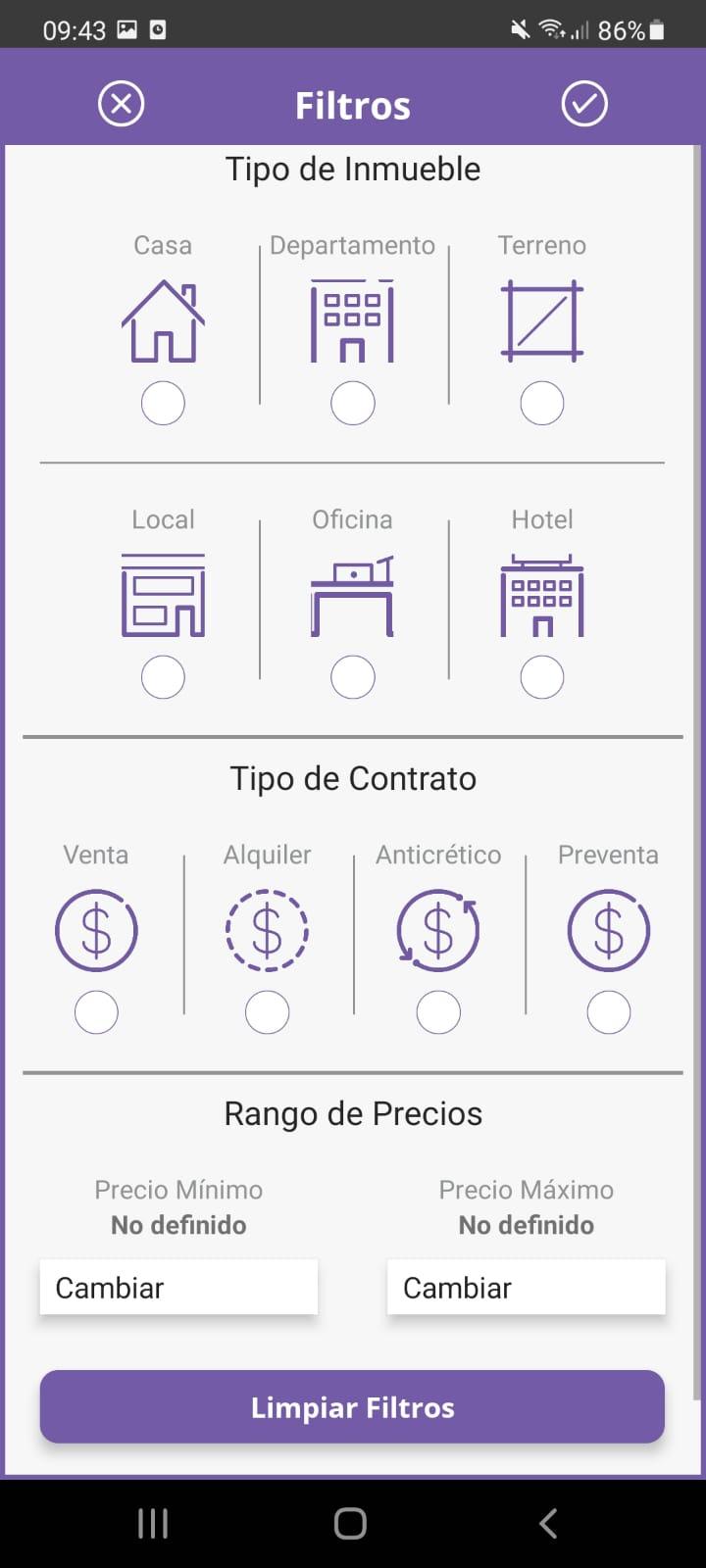Click Cambiar under Precio Máximo
Screen dimensions: 706x1568
pyautogui.click(x=526, y=1287)
